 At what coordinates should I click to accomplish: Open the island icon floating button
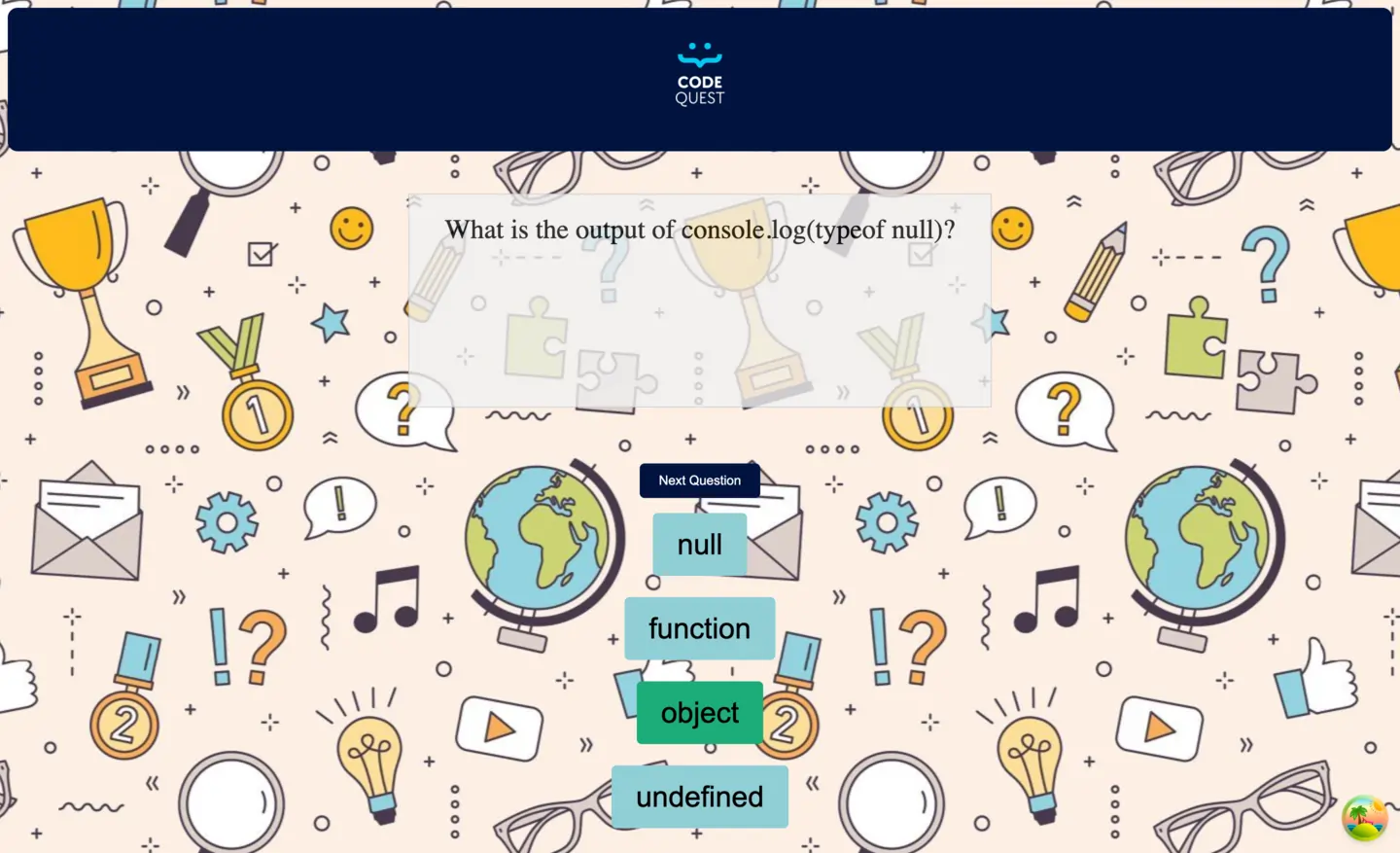1364,818
